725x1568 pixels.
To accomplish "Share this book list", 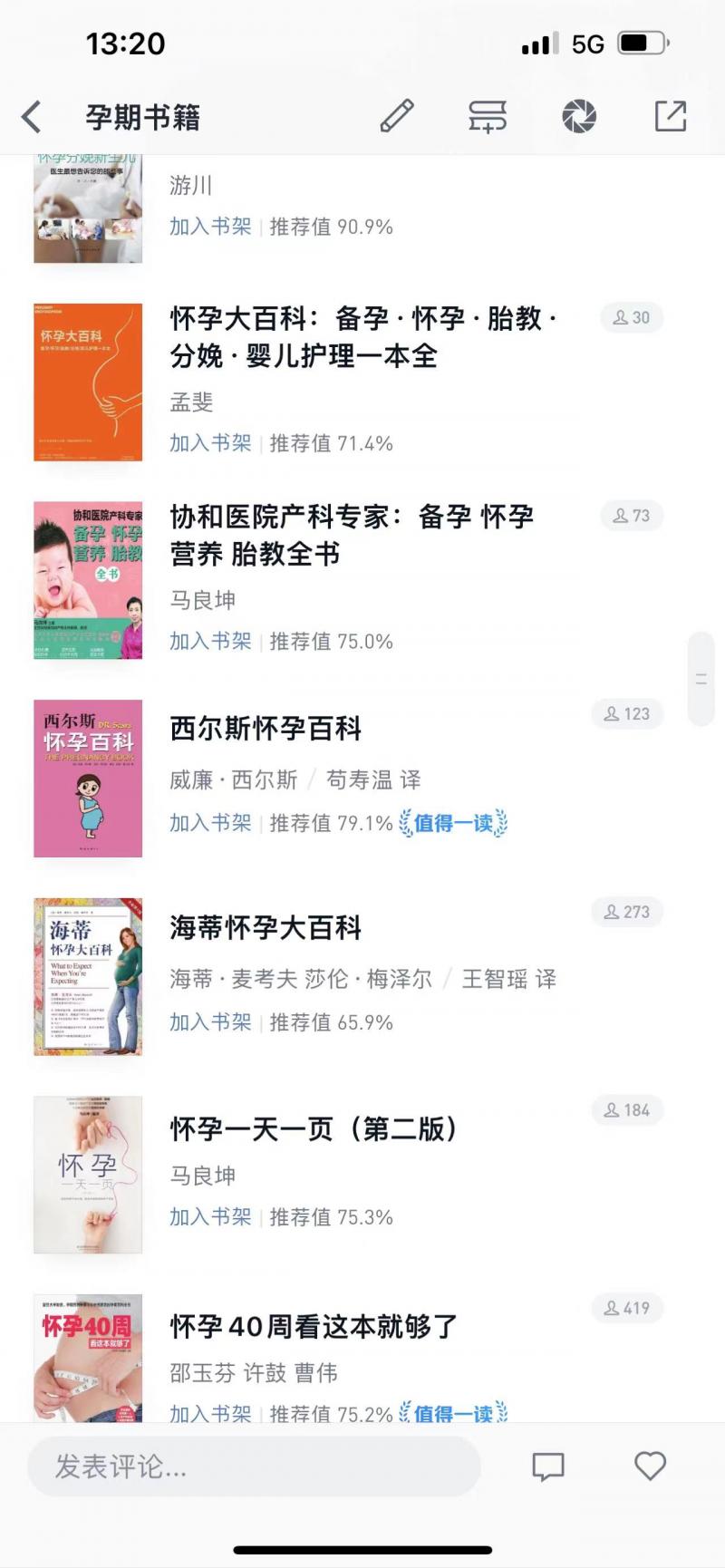I will (670, 116).
